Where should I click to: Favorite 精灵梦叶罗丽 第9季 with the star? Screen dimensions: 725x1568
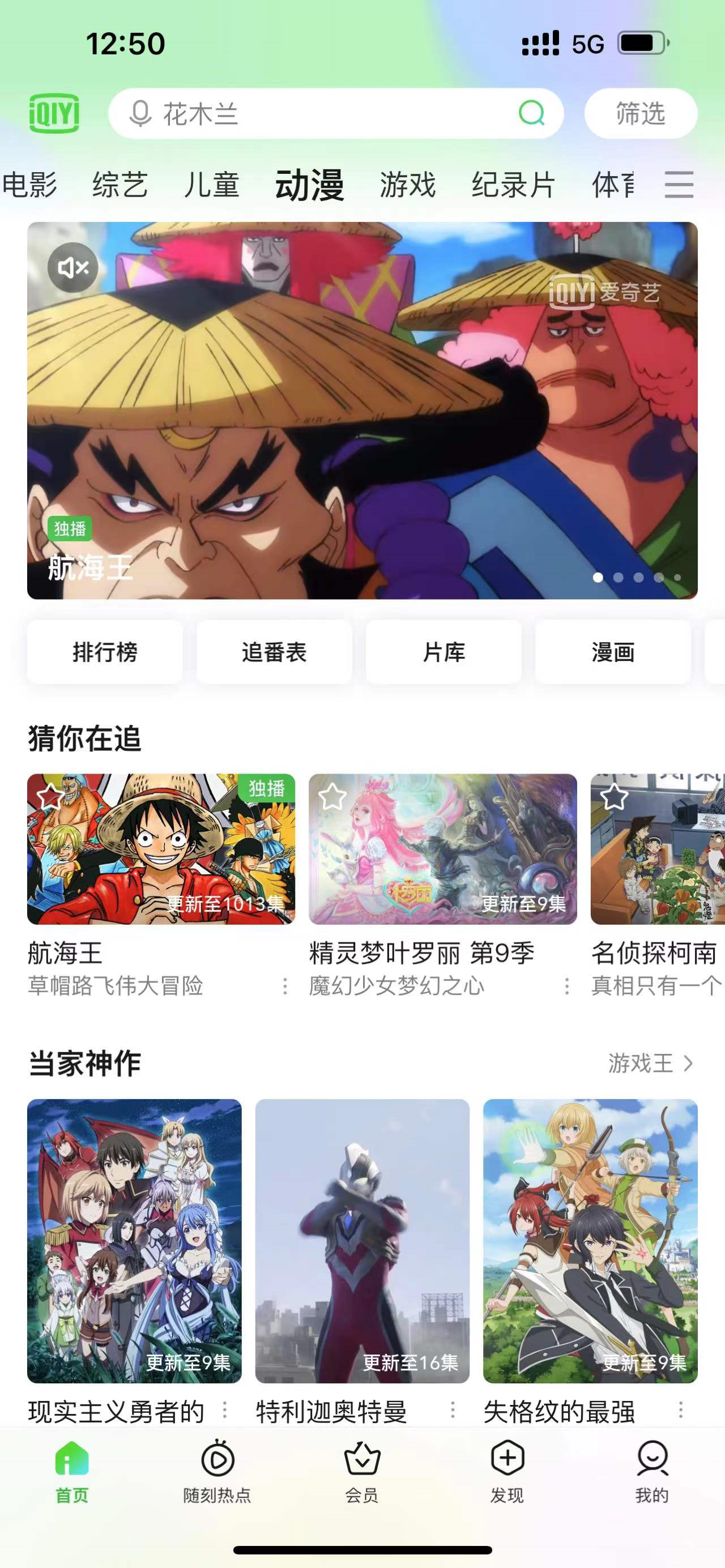coord(332,797)
